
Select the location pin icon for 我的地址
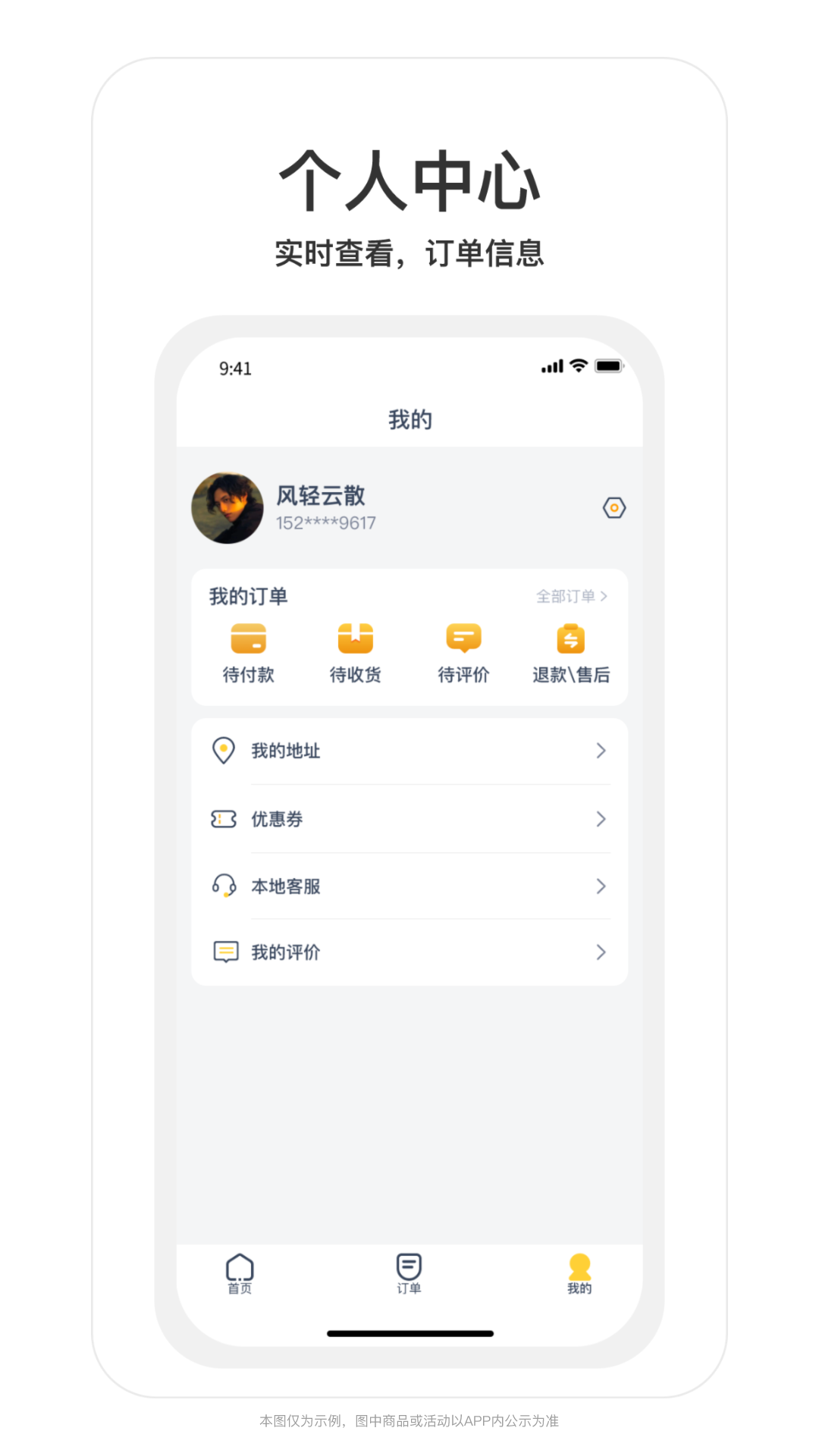[x=224, y=750]
